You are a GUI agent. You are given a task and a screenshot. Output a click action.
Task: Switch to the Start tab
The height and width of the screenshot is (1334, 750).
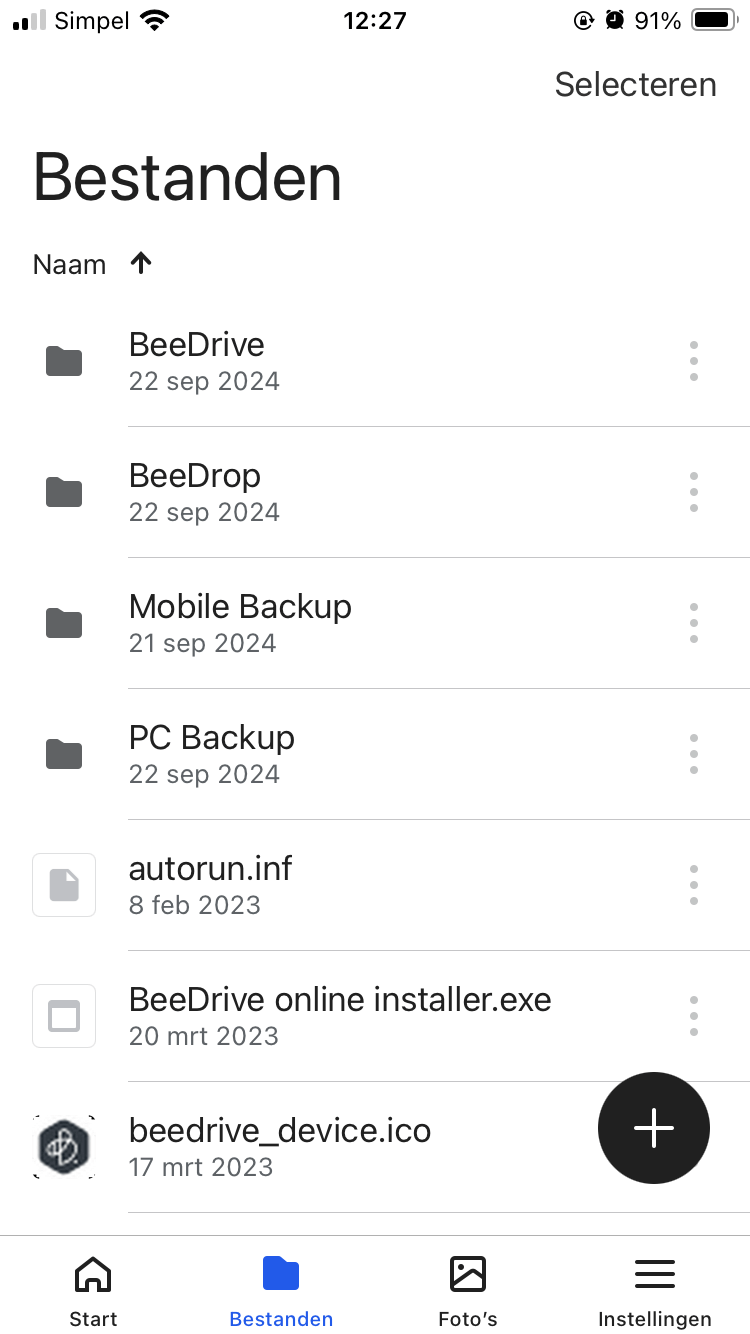point(93,1291)
